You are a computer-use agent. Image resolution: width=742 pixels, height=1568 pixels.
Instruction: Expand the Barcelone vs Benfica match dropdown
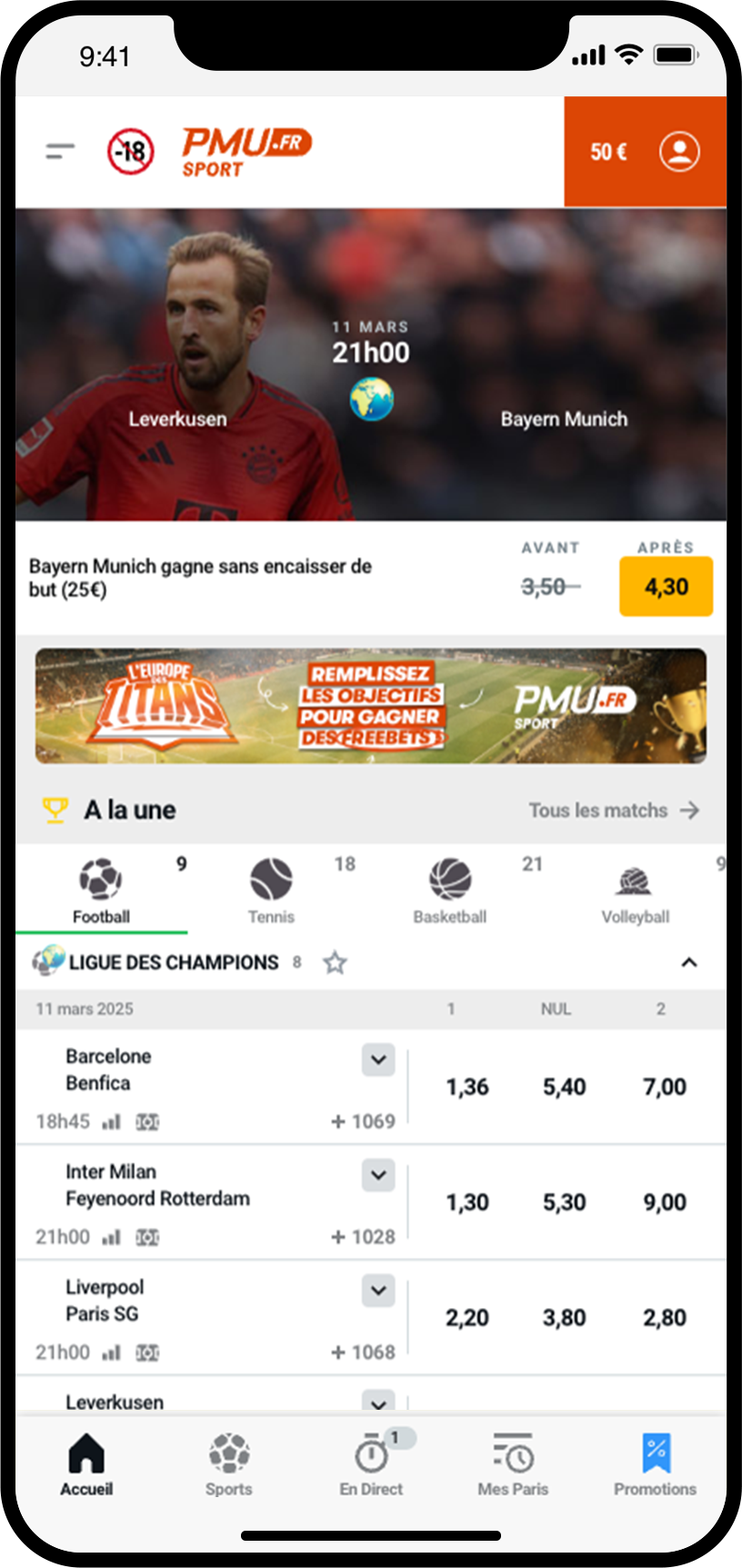click(378, 1060)
